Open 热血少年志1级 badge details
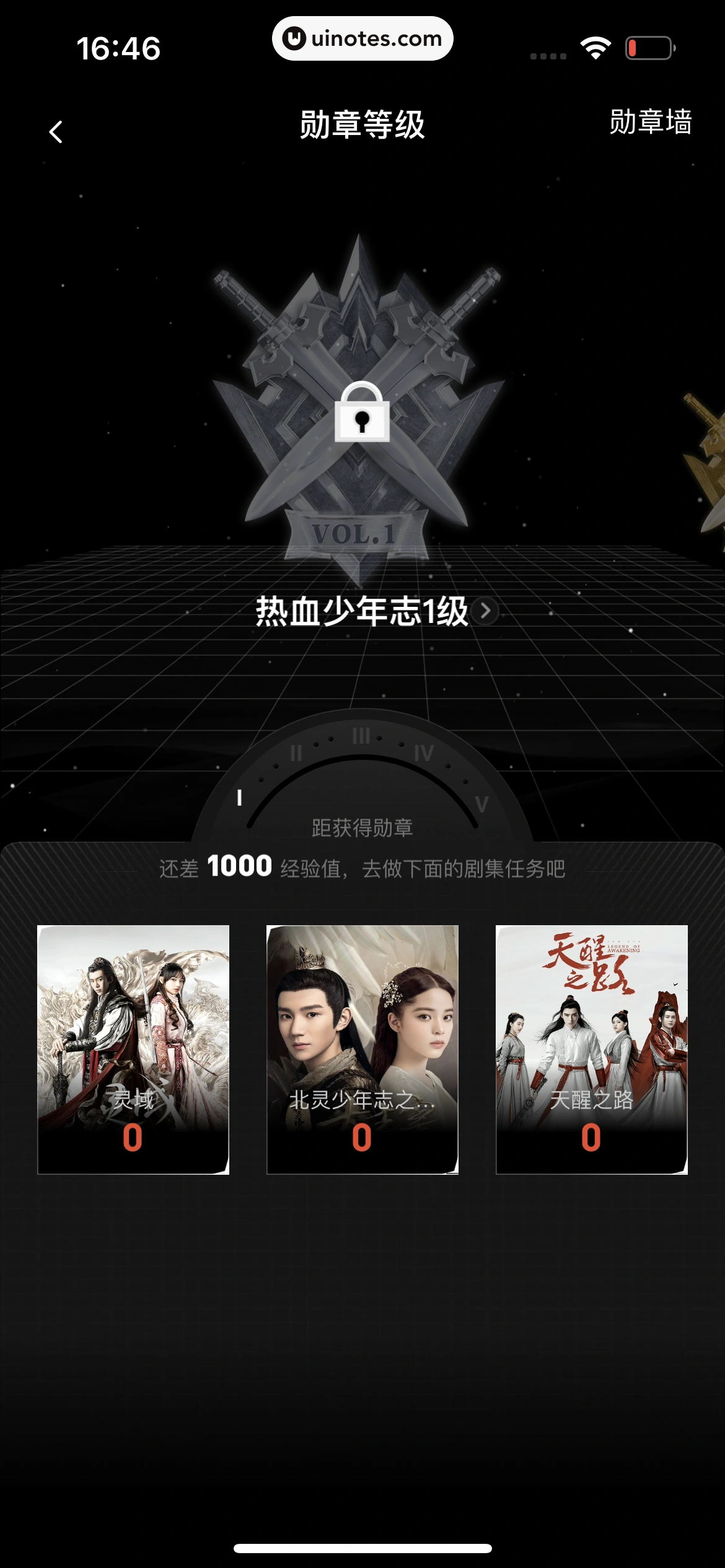This screenshot has height=1568, width=725. click(376, 611)
